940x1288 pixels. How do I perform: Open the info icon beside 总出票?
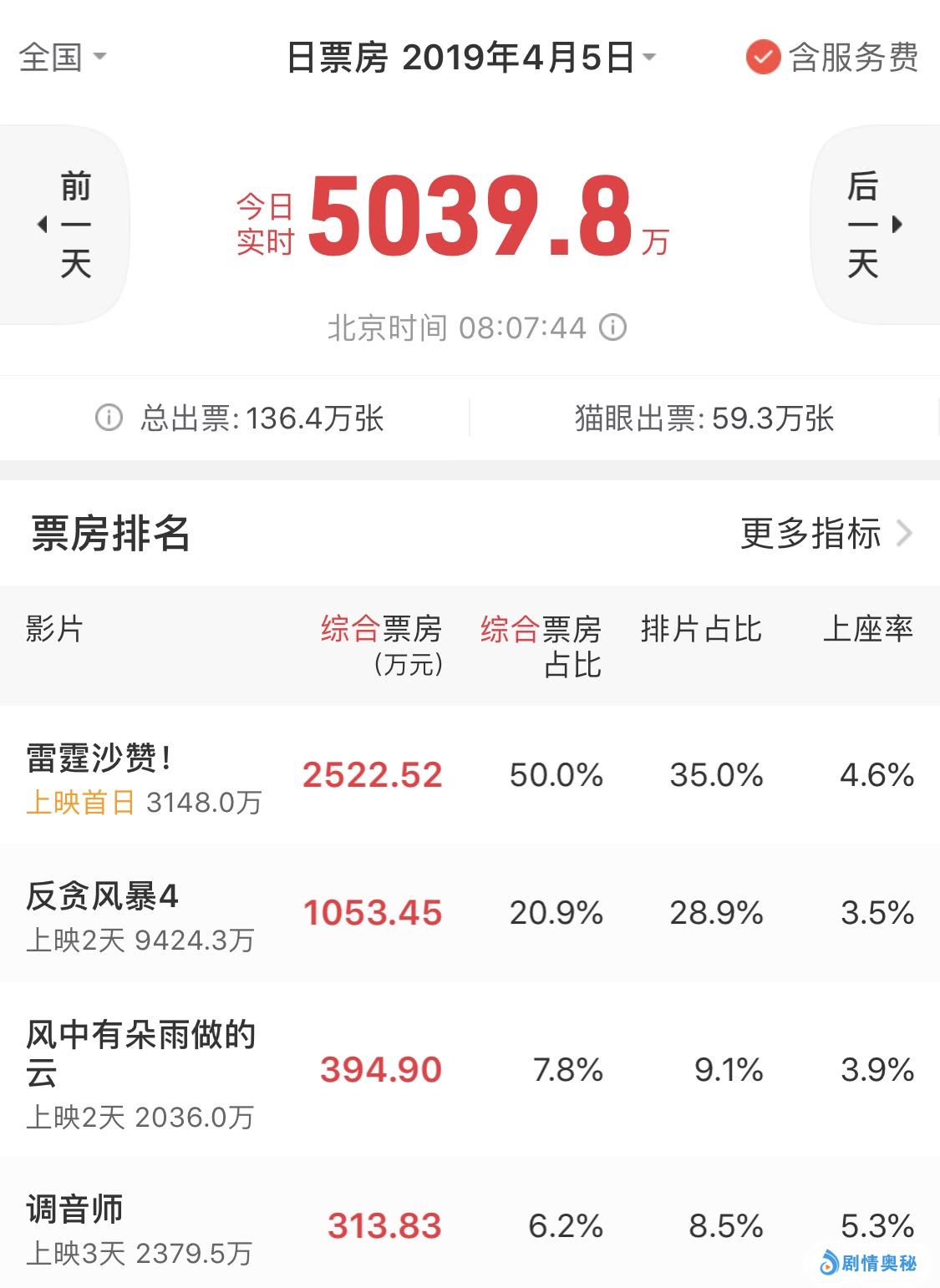point(109,417)
